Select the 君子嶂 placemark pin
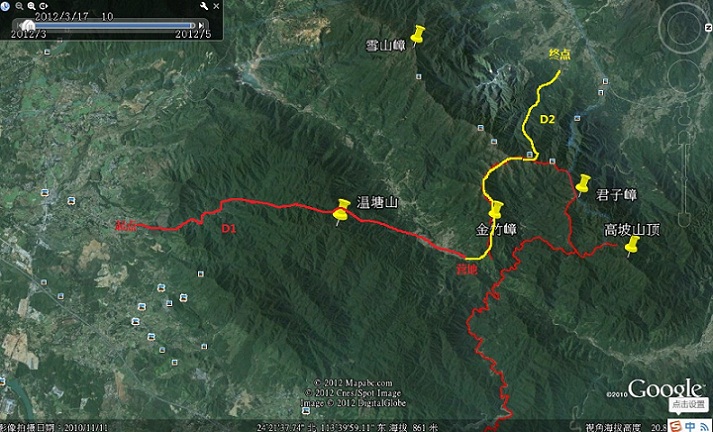 (x=584, y=184)
